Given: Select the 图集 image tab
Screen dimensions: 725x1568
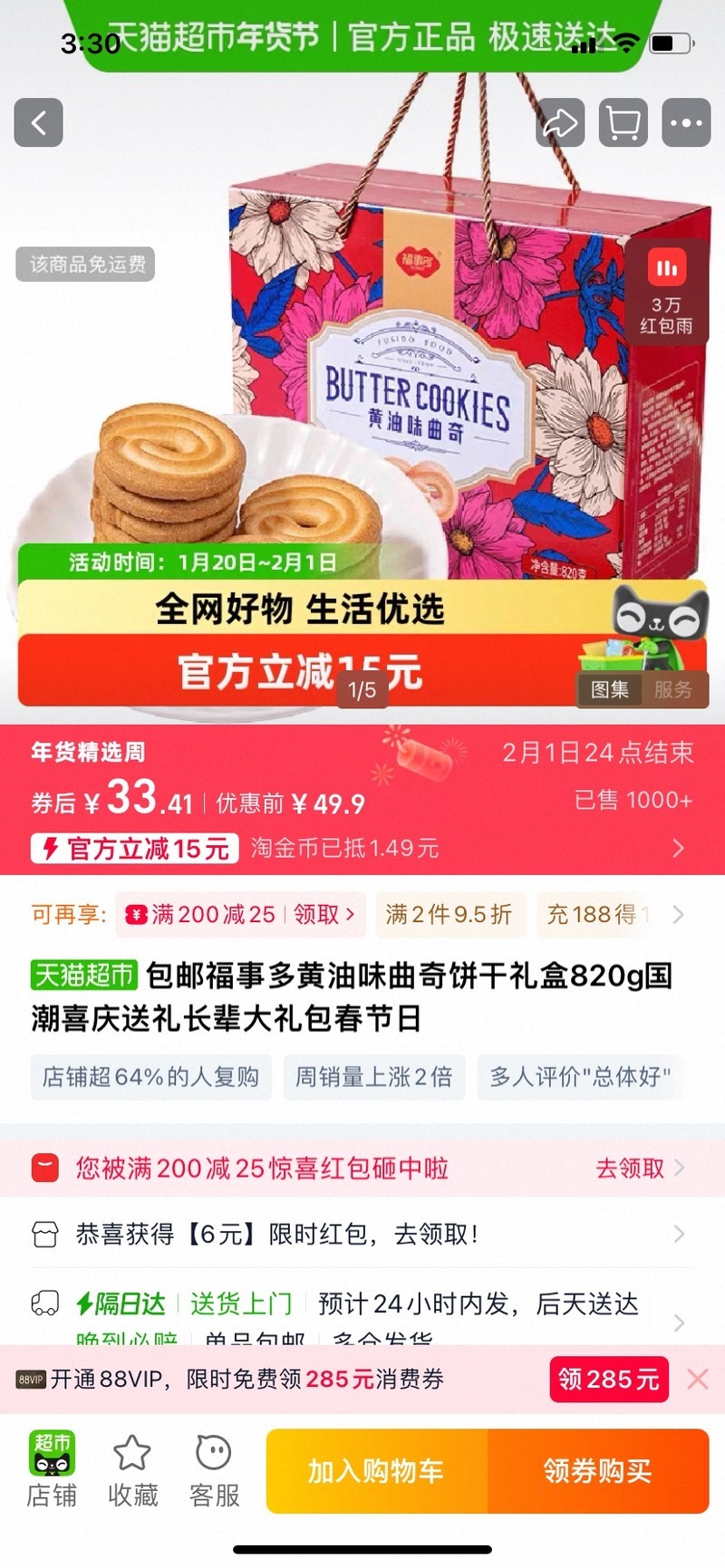Looking at the screenshot, I should (610, 689).
